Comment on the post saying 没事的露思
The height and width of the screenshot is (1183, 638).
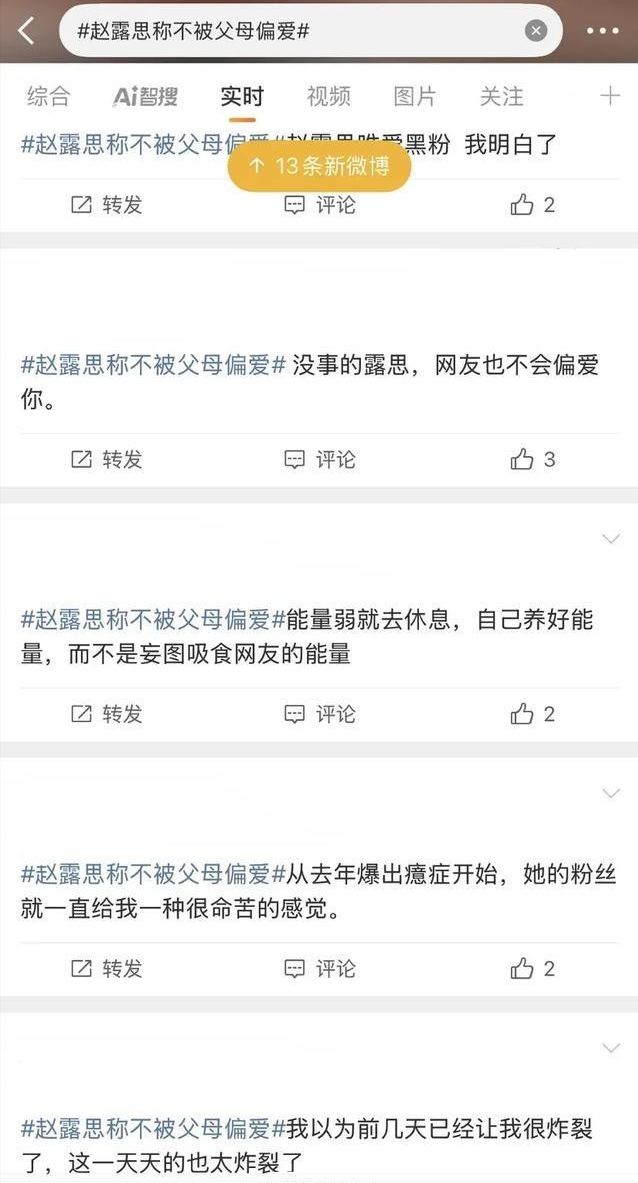(x=320, y=459)
